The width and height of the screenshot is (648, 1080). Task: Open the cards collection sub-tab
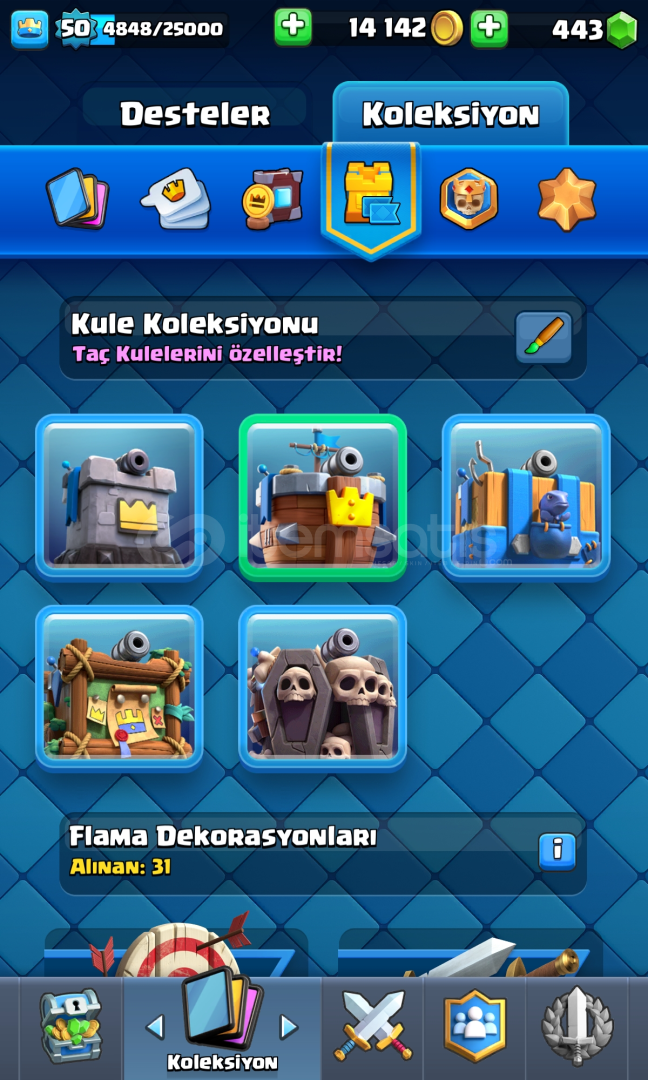pyautogui.click(x=77, y=199)
